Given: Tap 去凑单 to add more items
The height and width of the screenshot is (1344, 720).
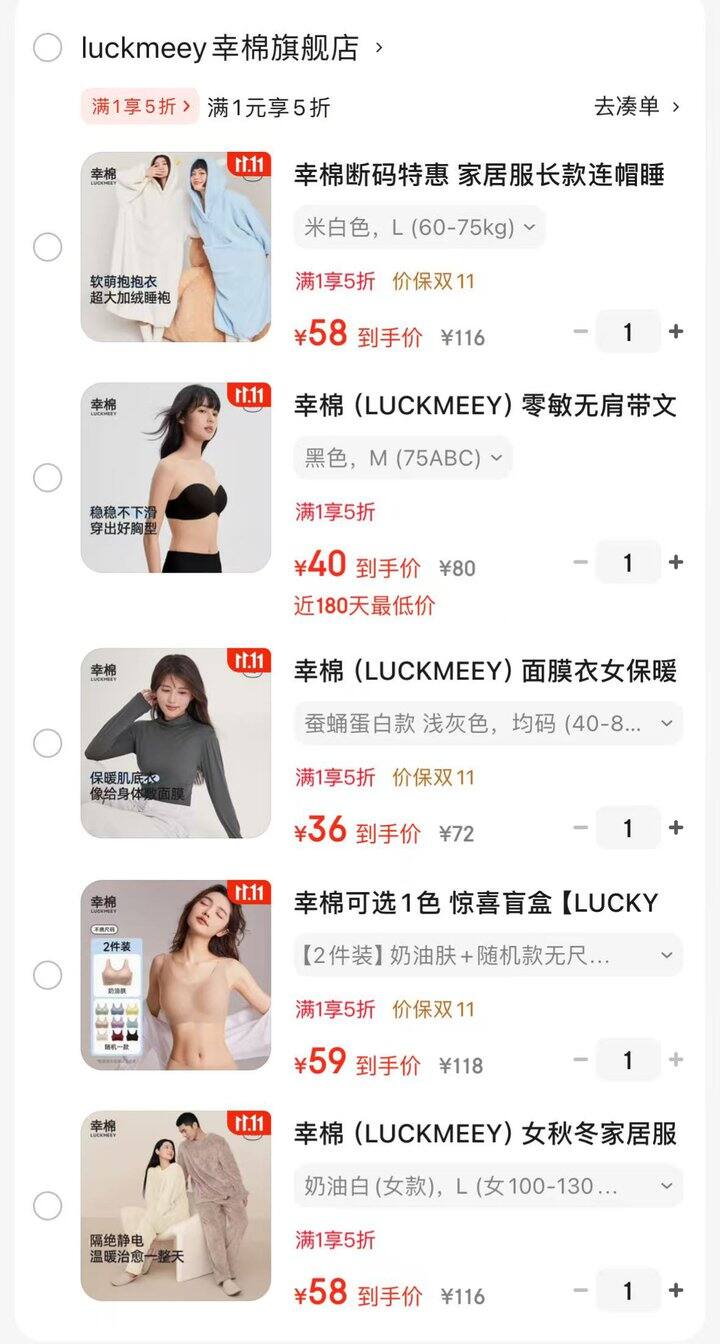Looking at the screenshot, I should tap(637, 107).
